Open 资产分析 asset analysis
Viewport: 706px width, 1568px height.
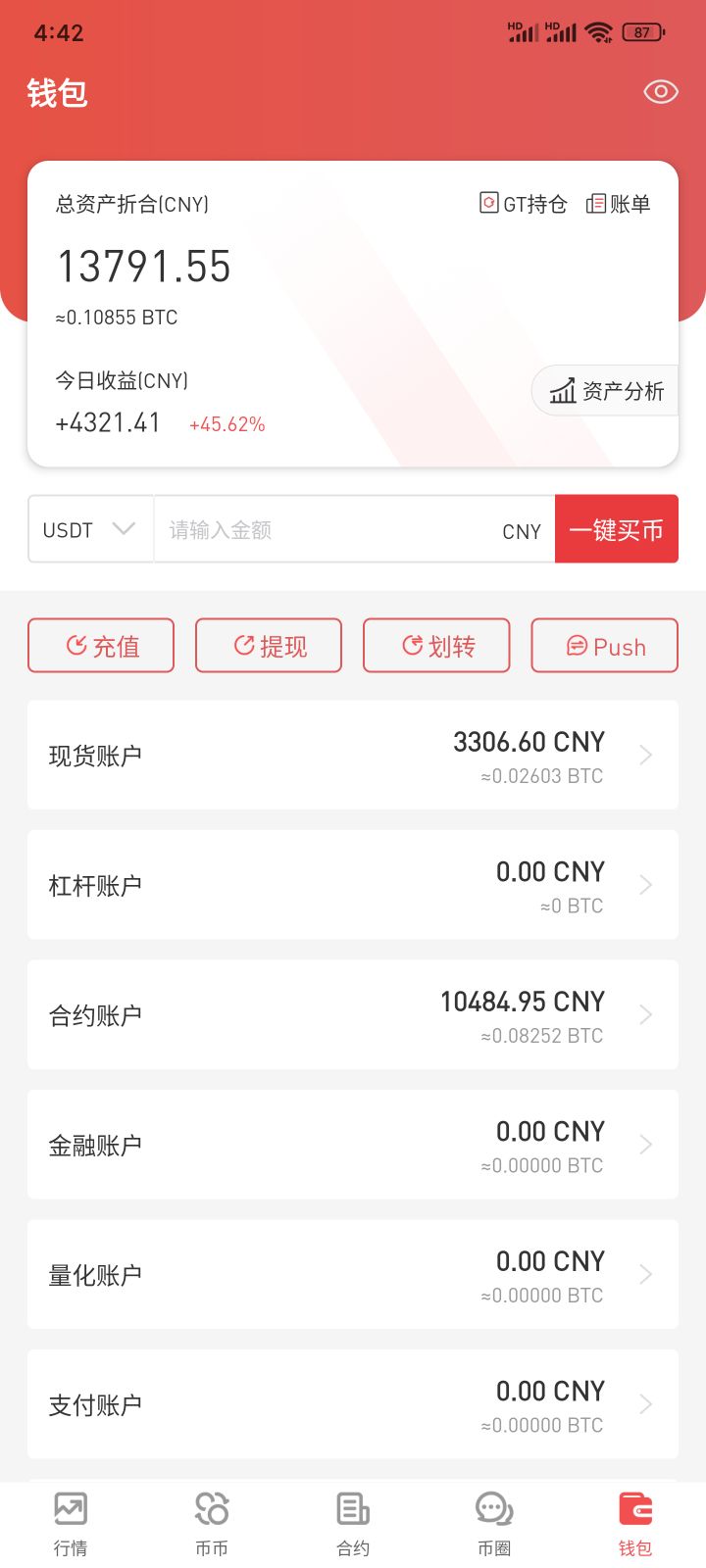point(606,391)
